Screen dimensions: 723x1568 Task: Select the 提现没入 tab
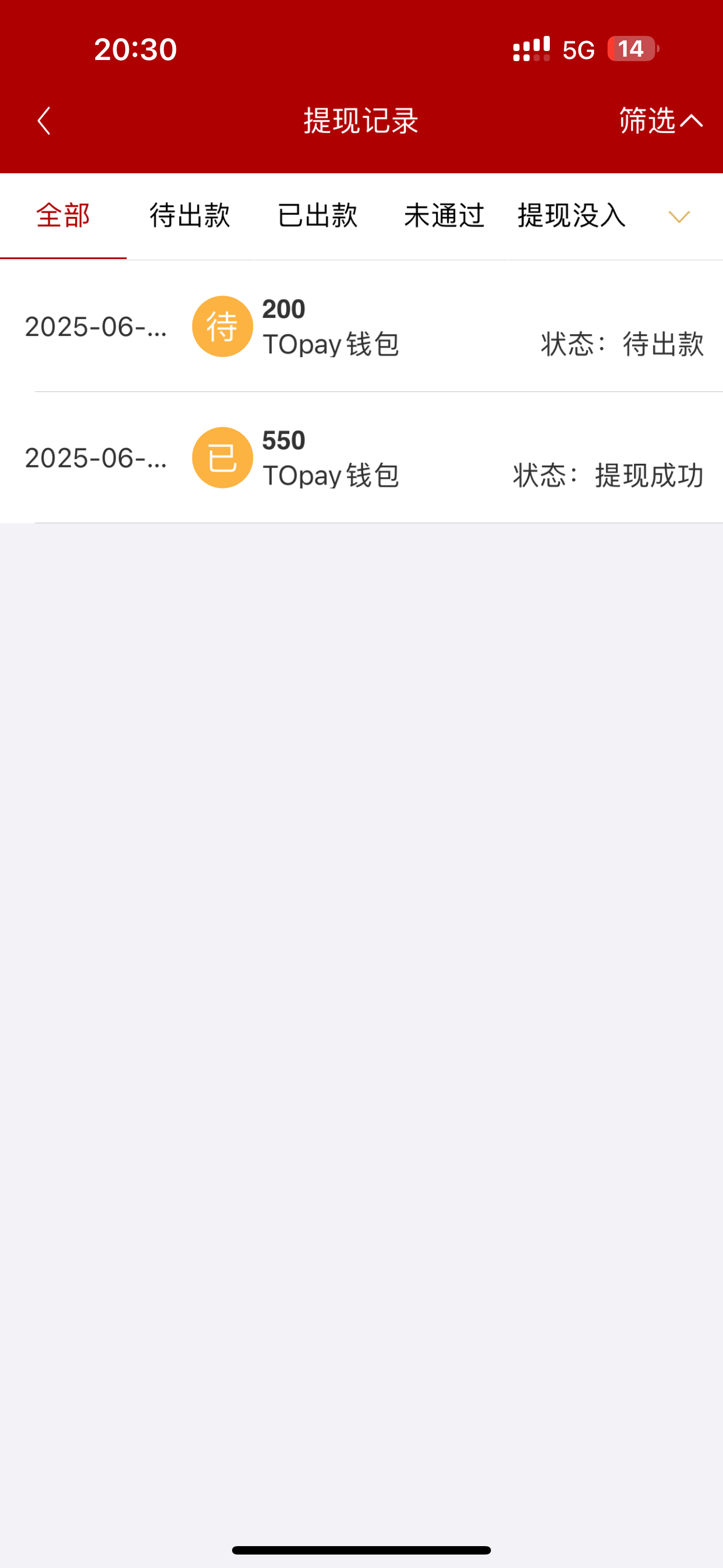(x=571, y=216)
